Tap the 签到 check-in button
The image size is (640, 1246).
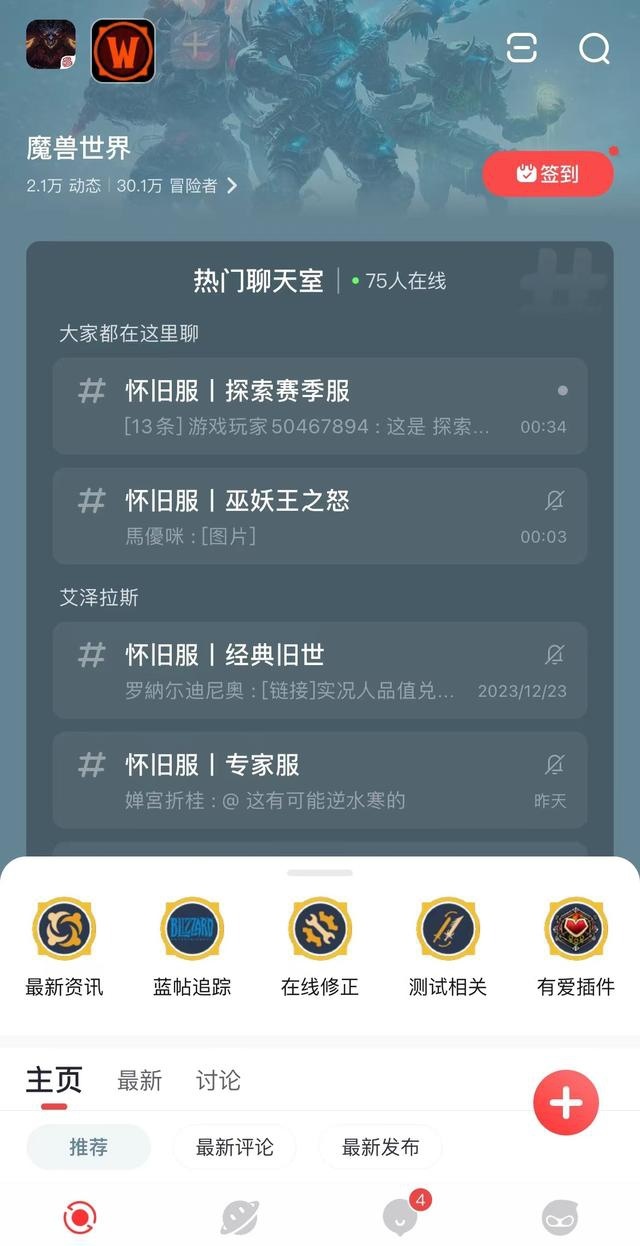click(x=548, y=174)
